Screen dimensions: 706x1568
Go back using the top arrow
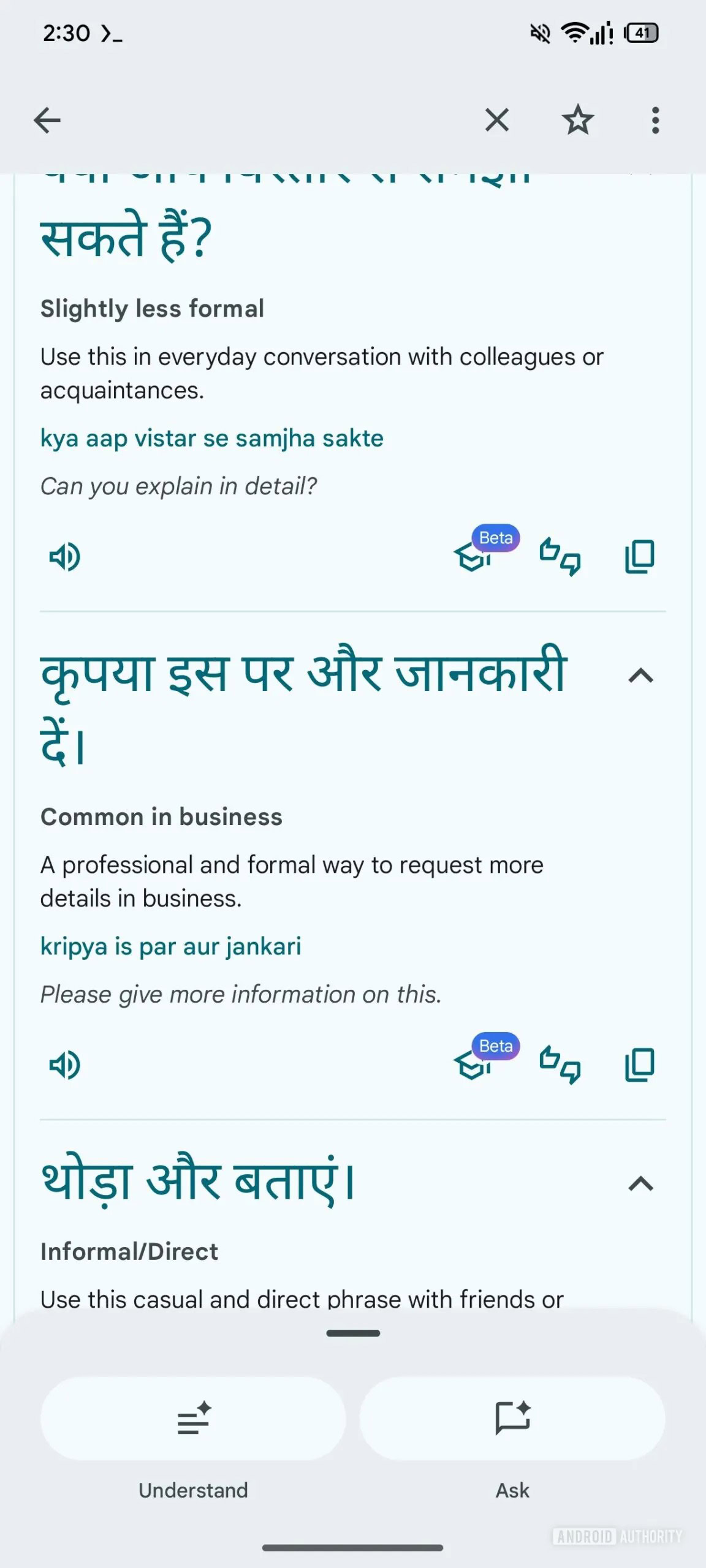click(47, 120)
